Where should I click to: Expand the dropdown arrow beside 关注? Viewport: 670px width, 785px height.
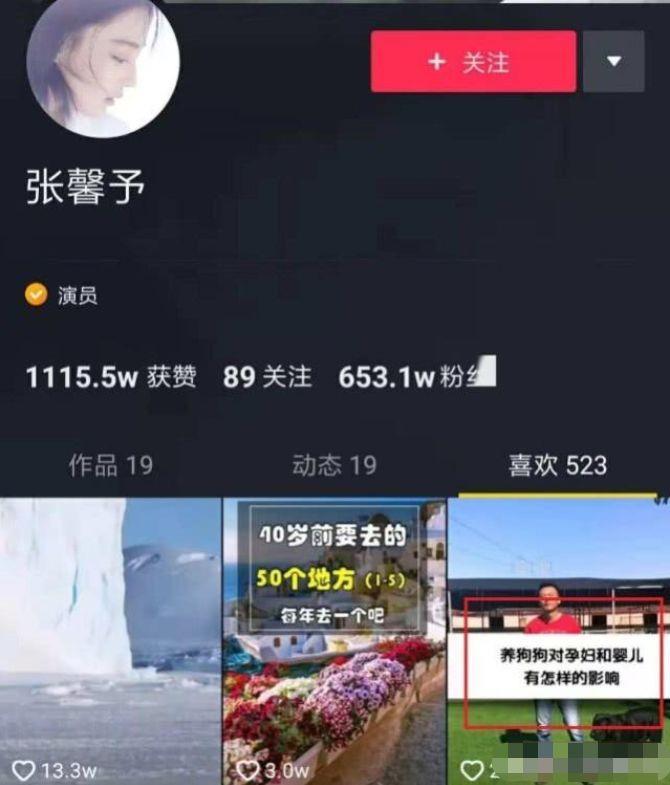coord(613,62)
